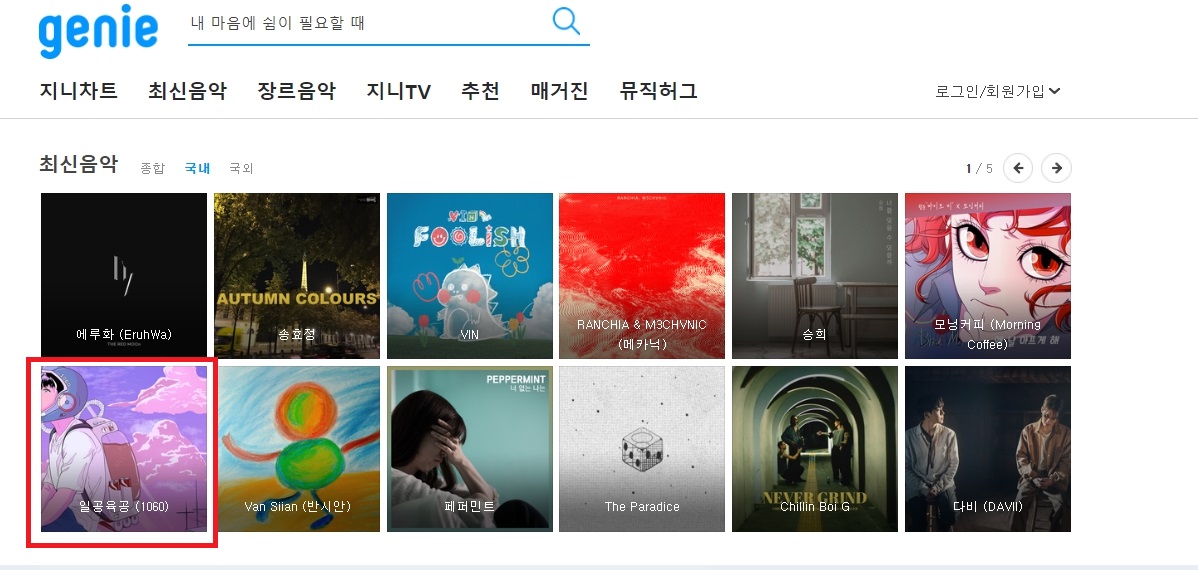This screenshot has height=570, width=1198.
Task: Go to 장르음악 section
Action: pos(297,91)
